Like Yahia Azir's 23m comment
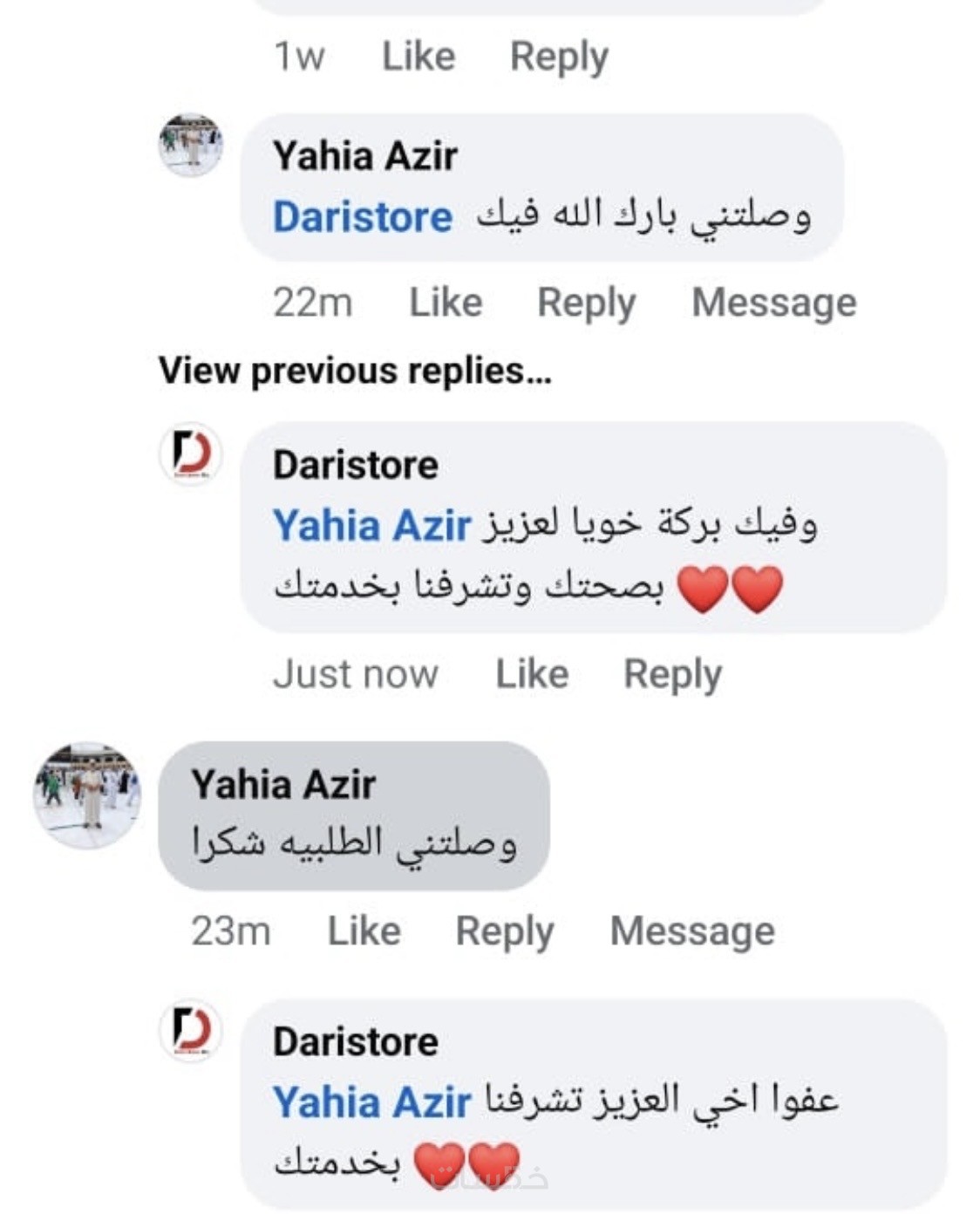The width and height of the screenshot is (980, 1214). click(364, 931)
